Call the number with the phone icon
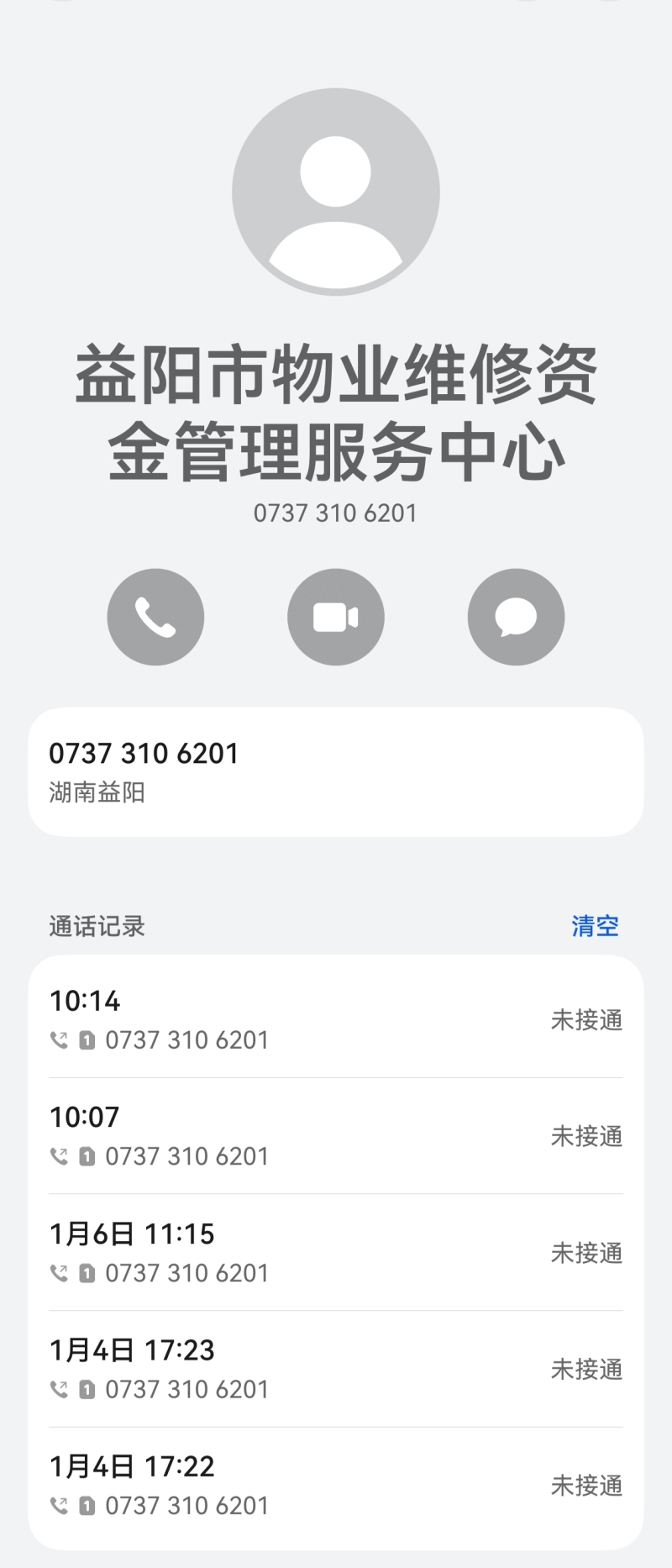Image resolution: width=672 pixels, height=1568 pixels. 155,617
